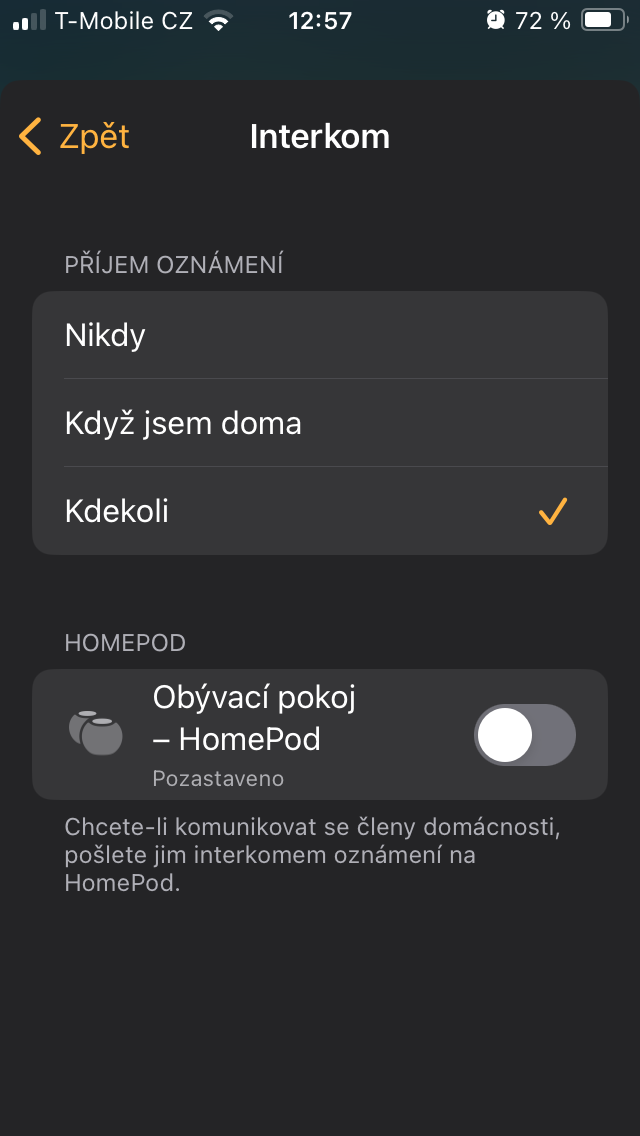Screen dimensions: 640x1136
Task: Choose Když jsem doma for notifications
Action: (320, 423)
